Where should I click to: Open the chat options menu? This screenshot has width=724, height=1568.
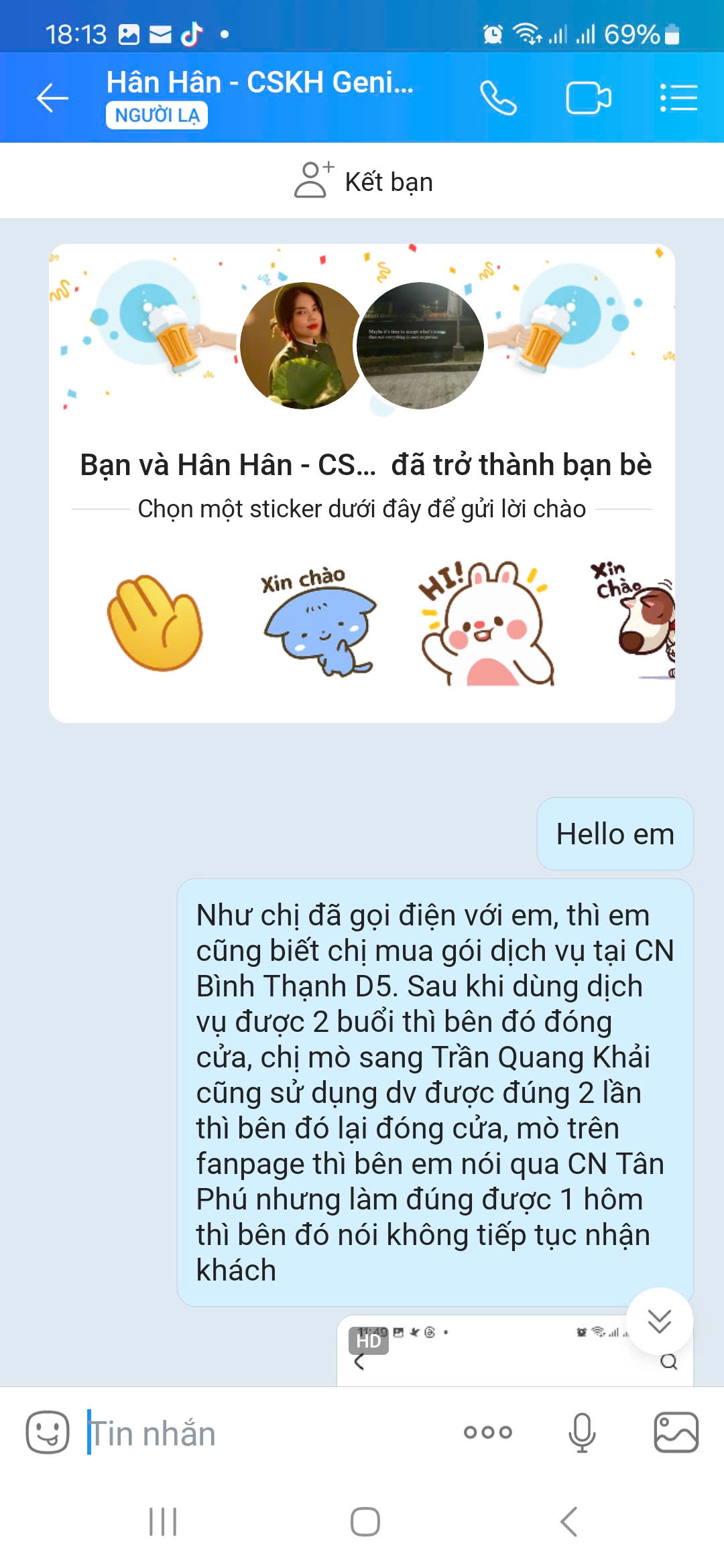click(678, 99)
